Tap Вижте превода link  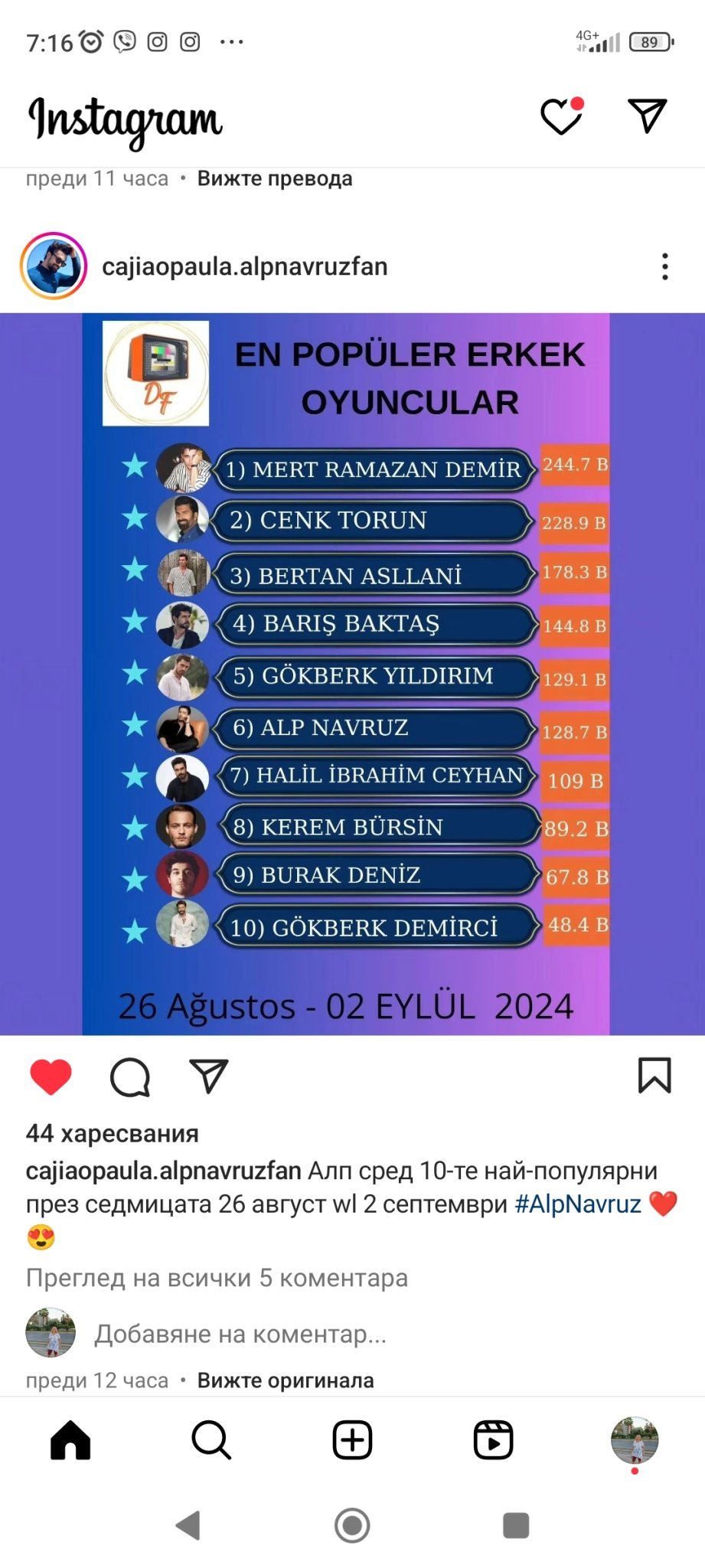coord(275,178)
